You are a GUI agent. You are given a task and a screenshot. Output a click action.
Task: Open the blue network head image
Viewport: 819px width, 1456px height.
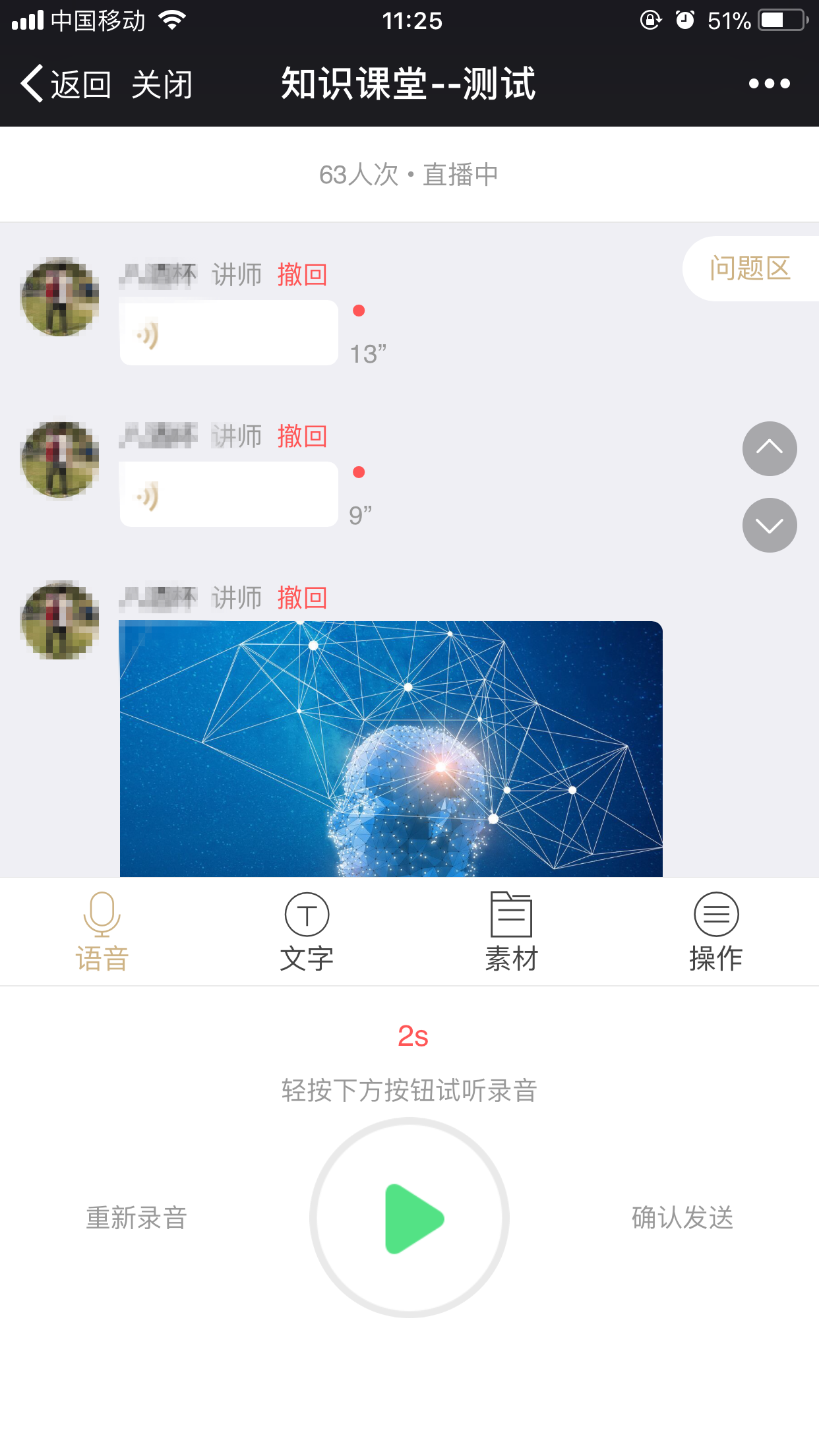[391, 748]
